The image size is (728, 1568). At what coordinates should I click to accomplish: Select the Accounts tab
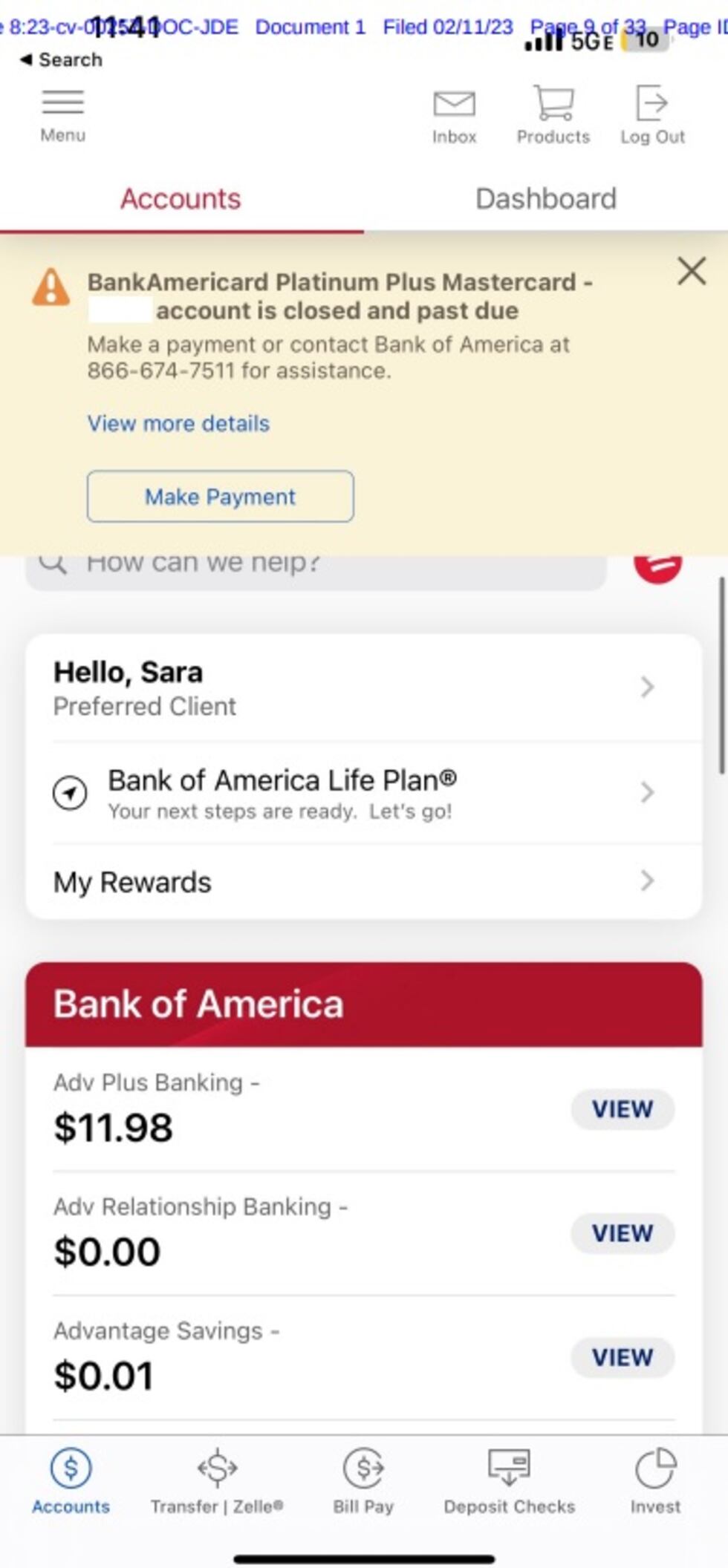181,199
